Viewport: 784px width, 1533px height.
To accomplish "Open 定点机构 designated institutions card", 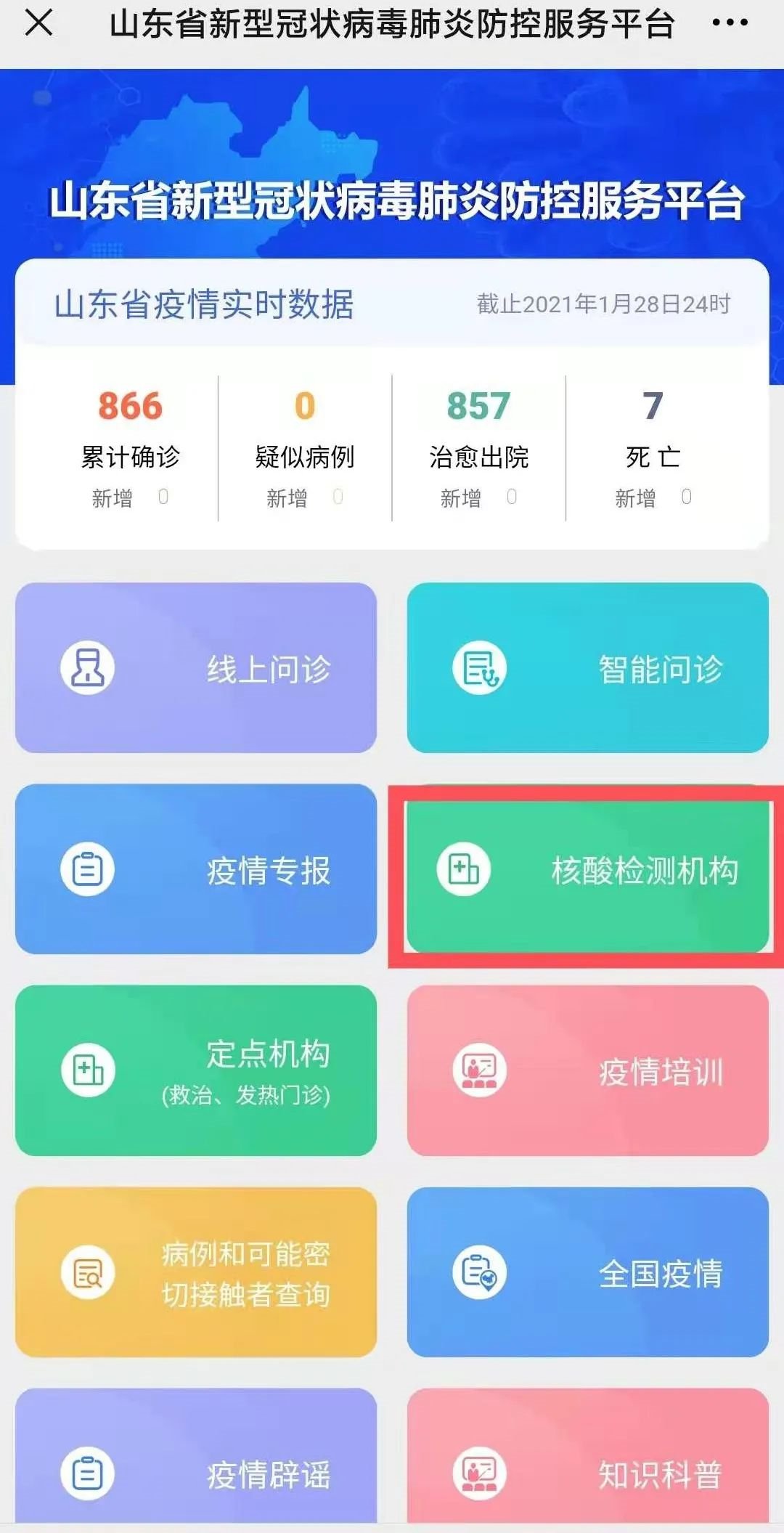I will click(196, 1070).
